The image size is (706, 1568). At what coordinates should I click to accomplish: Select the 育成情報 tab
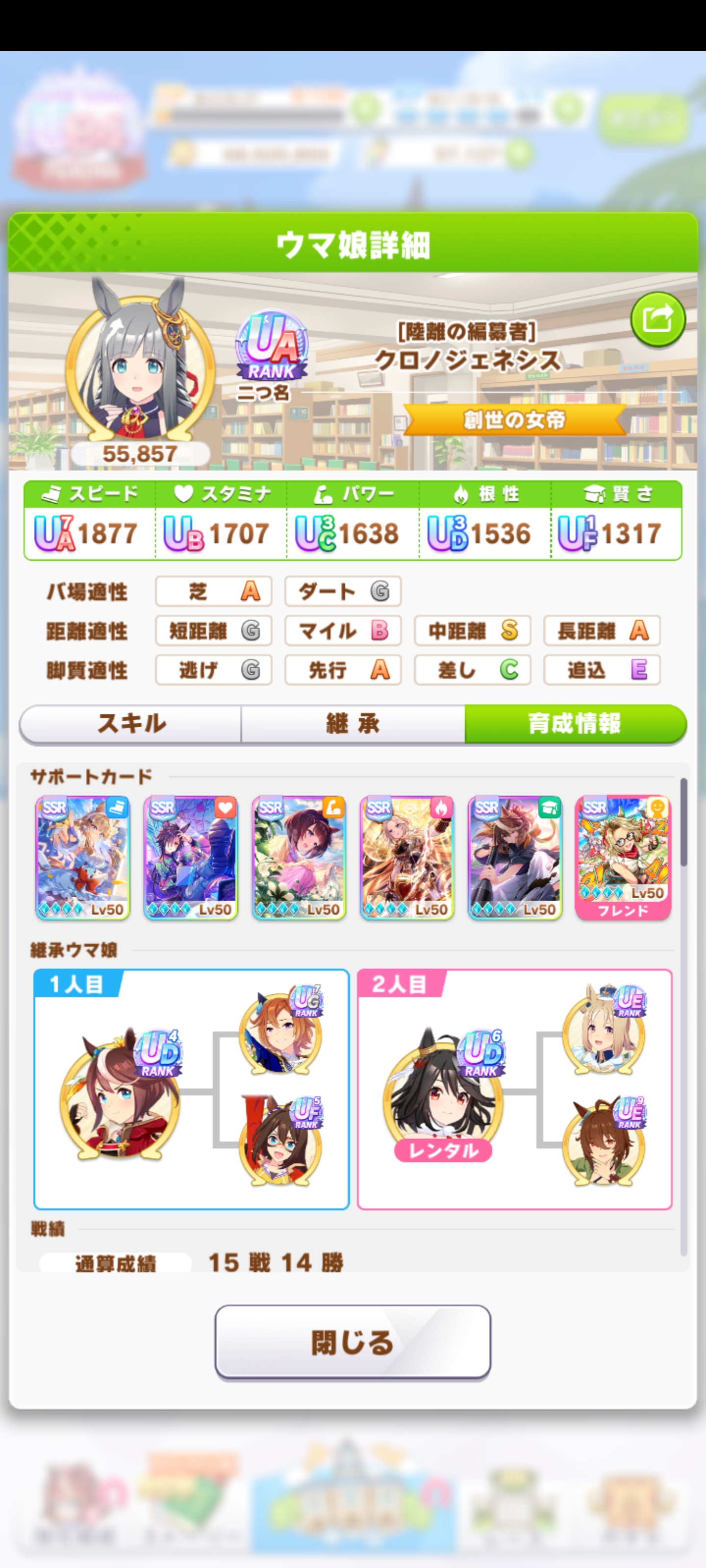coord(575,724)
